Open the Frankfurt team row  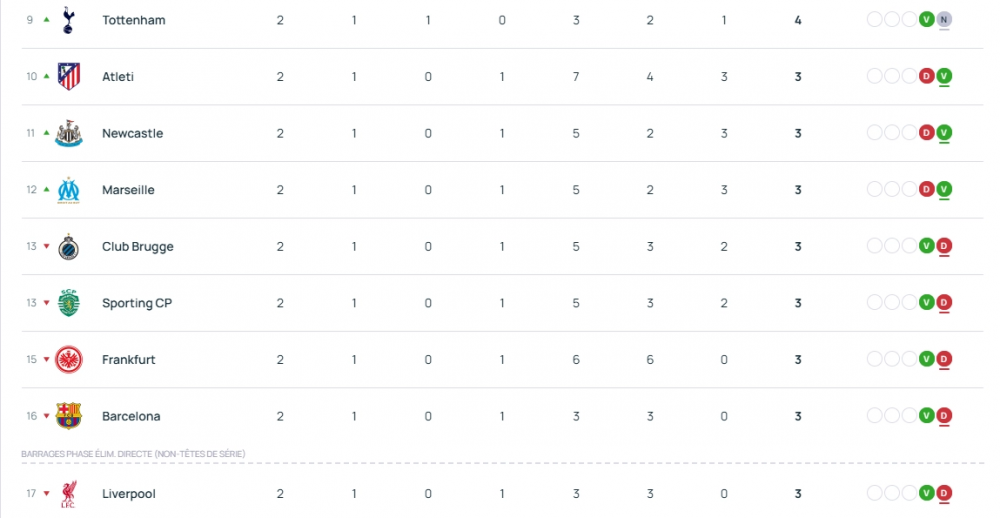(128, 360)
